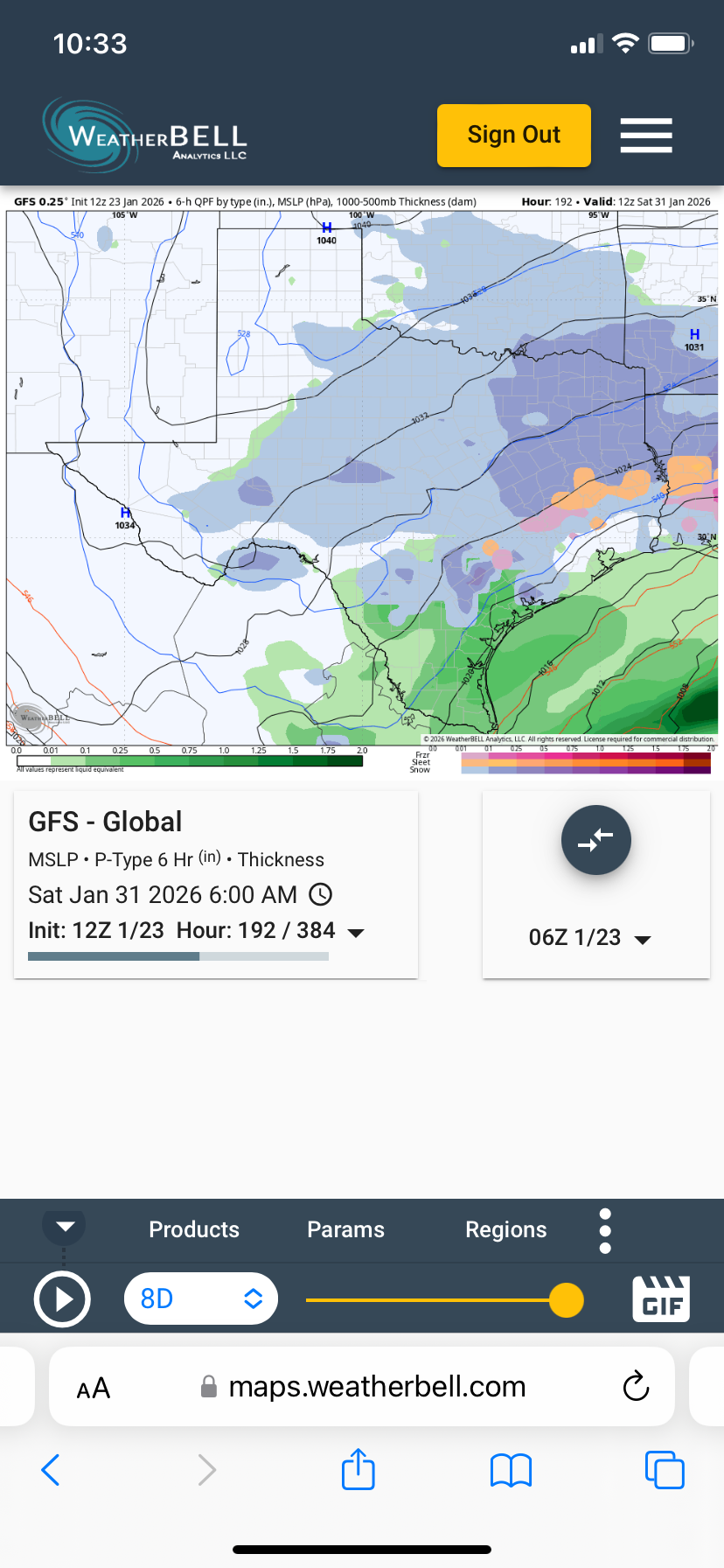Image resolution: width=724 pixels, height=1568 pixels.
Task: Expand the Init 12Z hour dropdown
Action: click(x=356, y=933)
